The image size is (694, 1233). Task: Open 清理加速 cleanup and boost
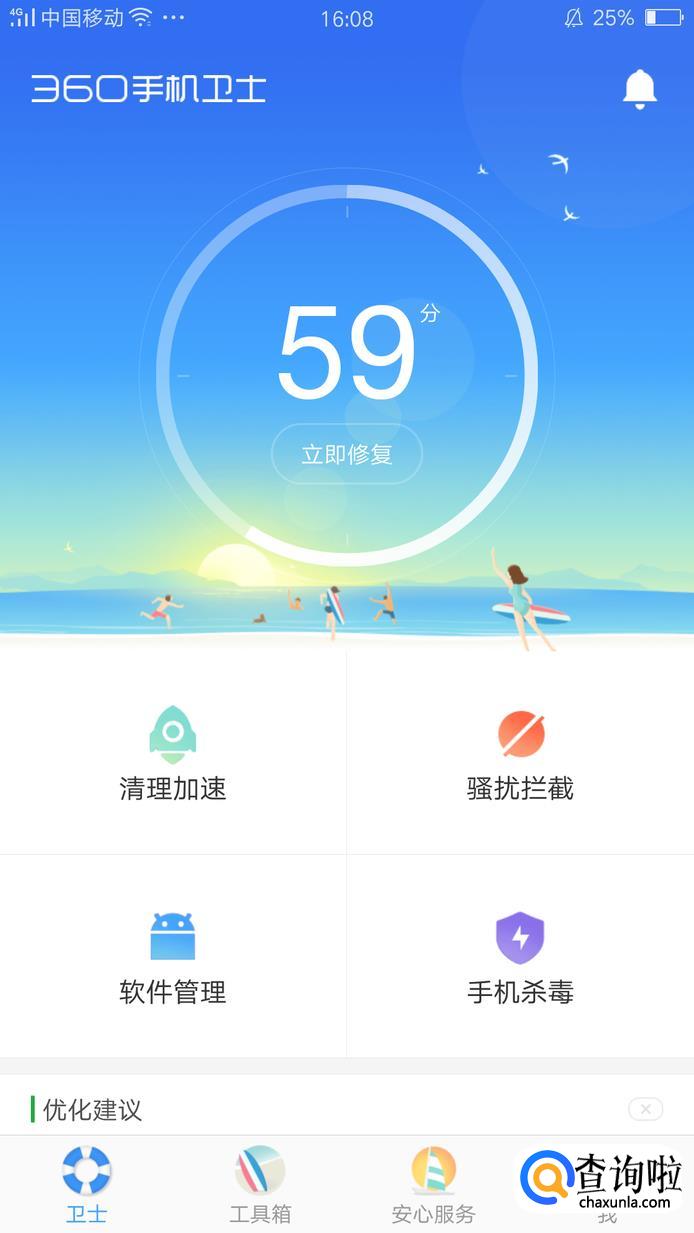point(173,753)
